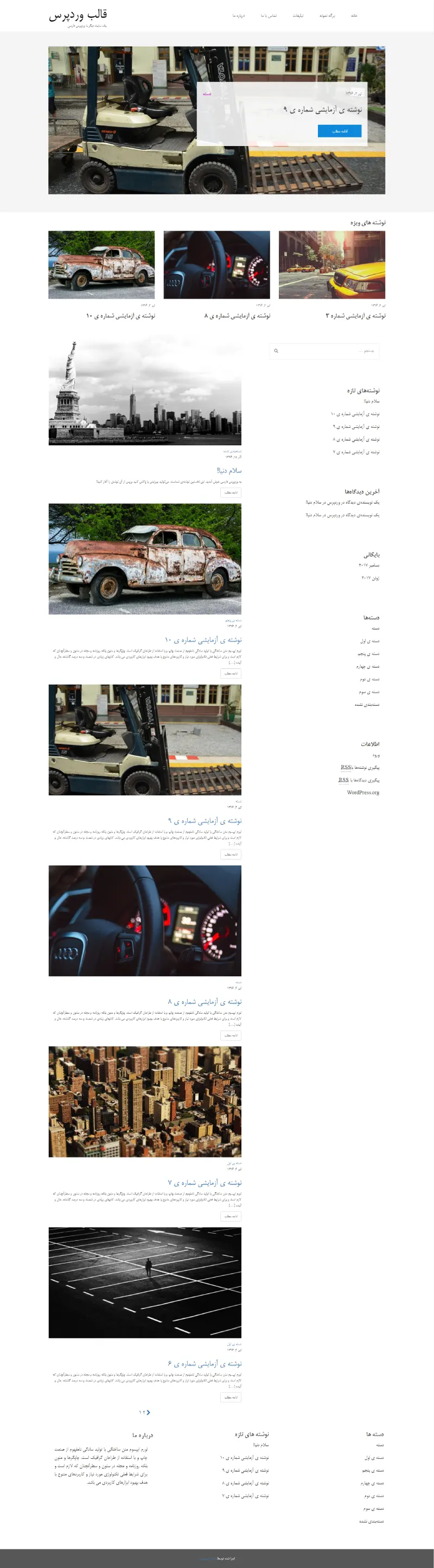Open featured post شماره ی ۸ dashboard thumbnail
This screenshot has width=434, height=1568.
(x=216, y=264)
